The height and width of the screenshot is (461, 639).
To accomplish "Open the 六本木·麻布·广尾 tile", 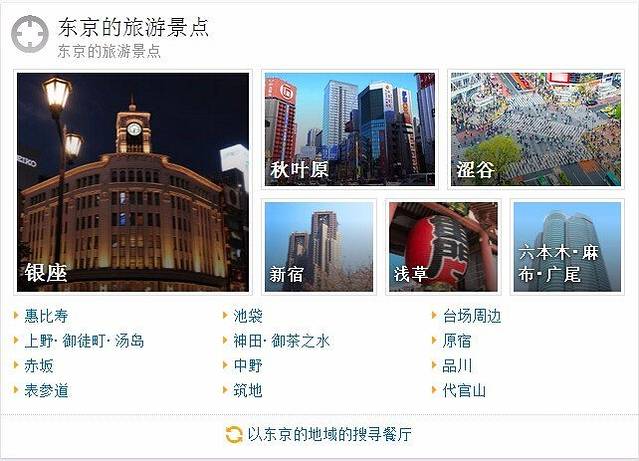I will [566, 245].
